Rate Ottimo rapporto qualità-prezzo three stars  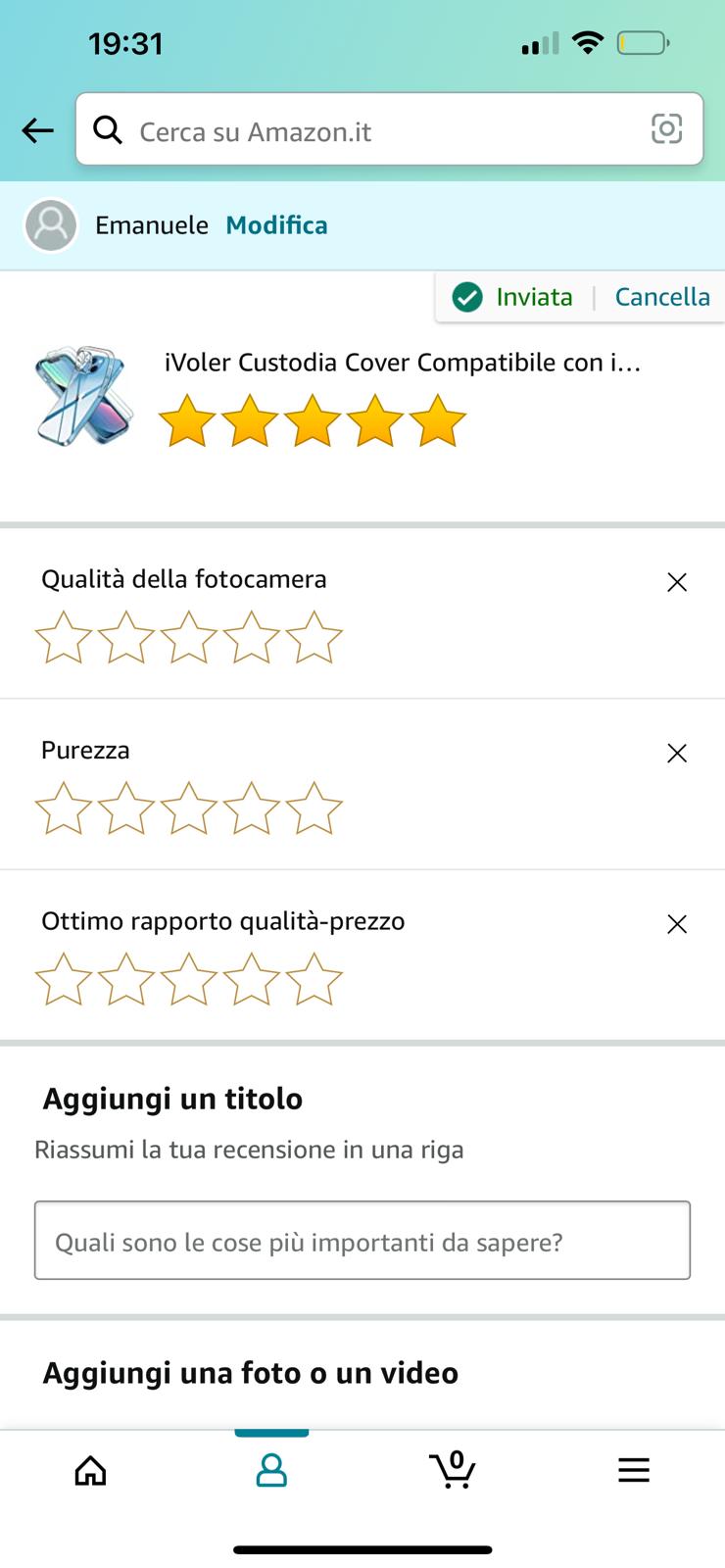(x=189, y=980)
